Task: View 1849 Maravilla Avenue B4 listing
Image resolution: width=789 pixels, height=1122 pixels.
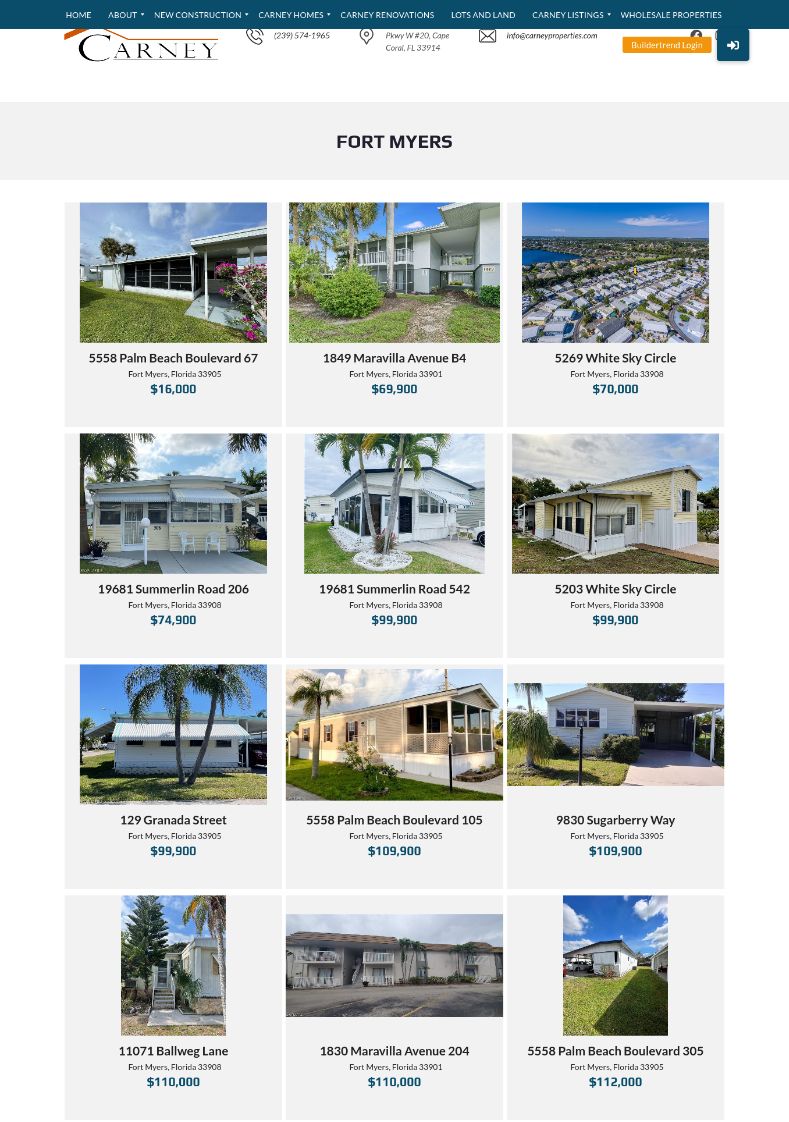Action: (x=394, y=358)
